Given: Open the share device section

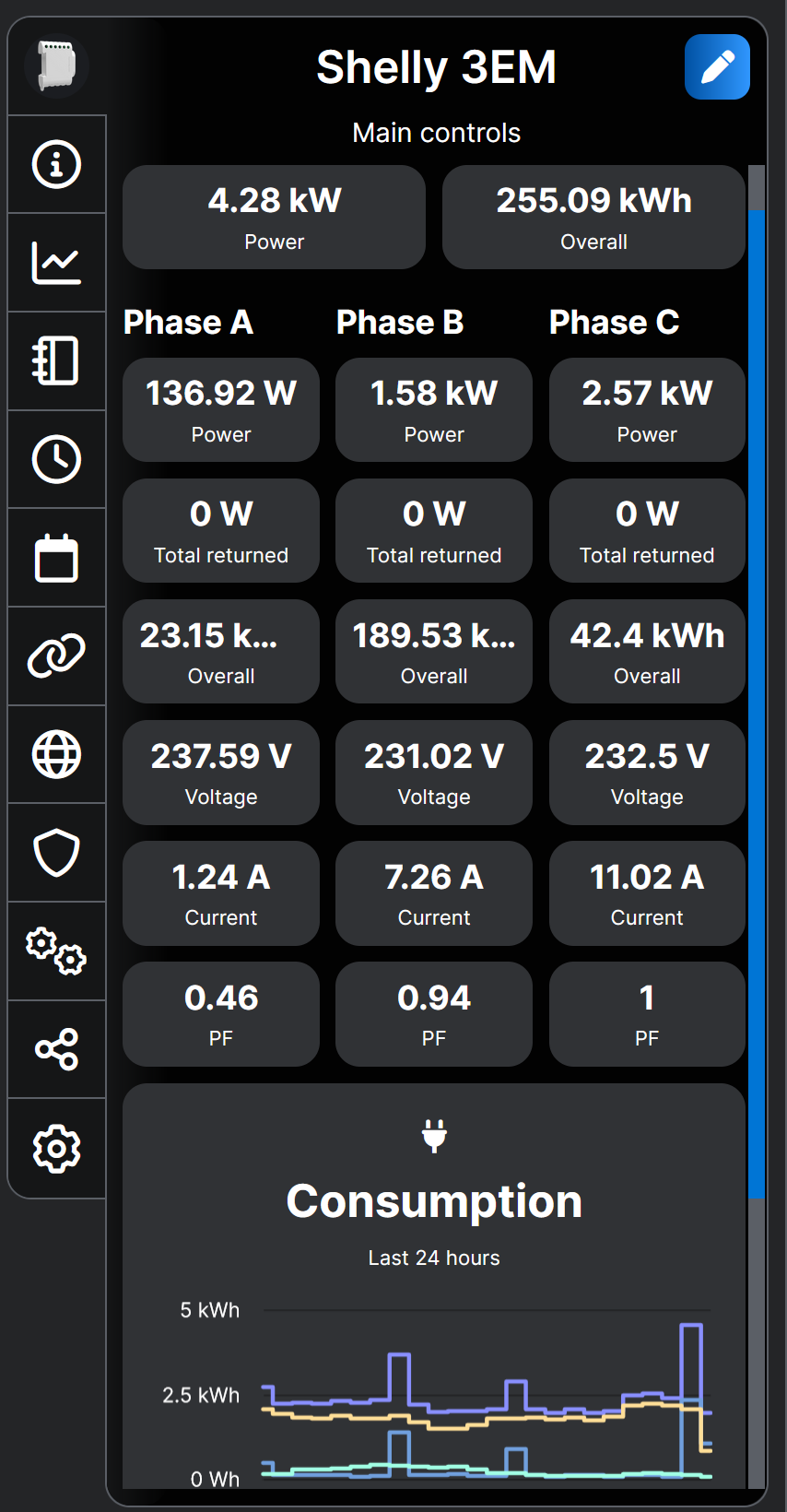Looking at the screenshot, I should (57, 1049).
